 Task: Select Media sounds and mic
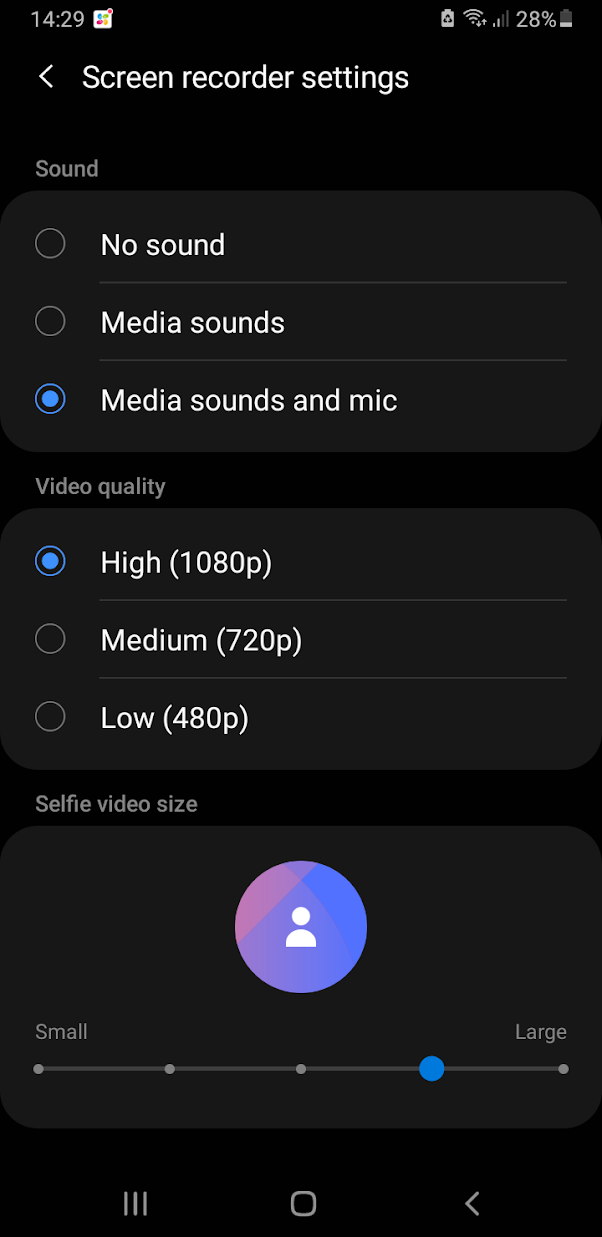301,400
